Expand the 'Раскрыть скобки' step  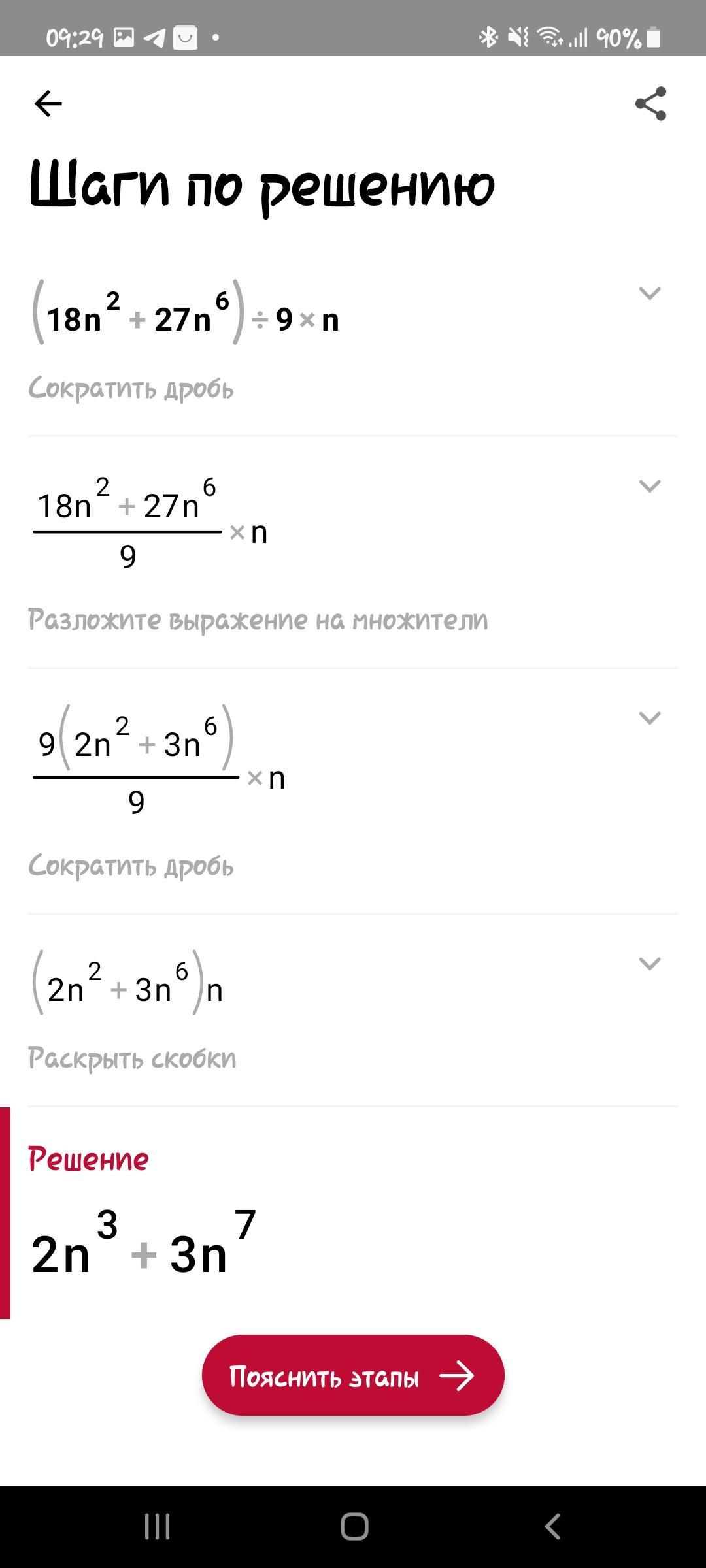tap(649, 964)
